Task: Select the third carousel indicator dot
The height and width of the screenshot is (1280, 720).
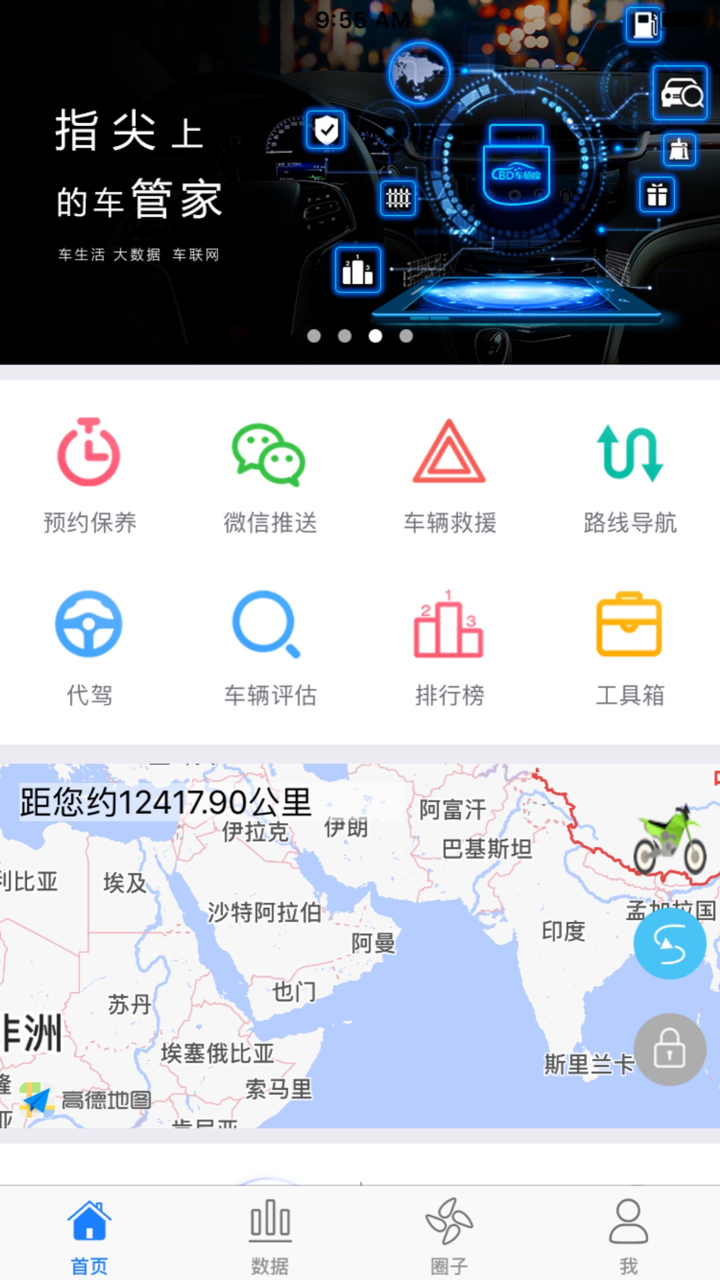Action: click(x=375, y=336)
